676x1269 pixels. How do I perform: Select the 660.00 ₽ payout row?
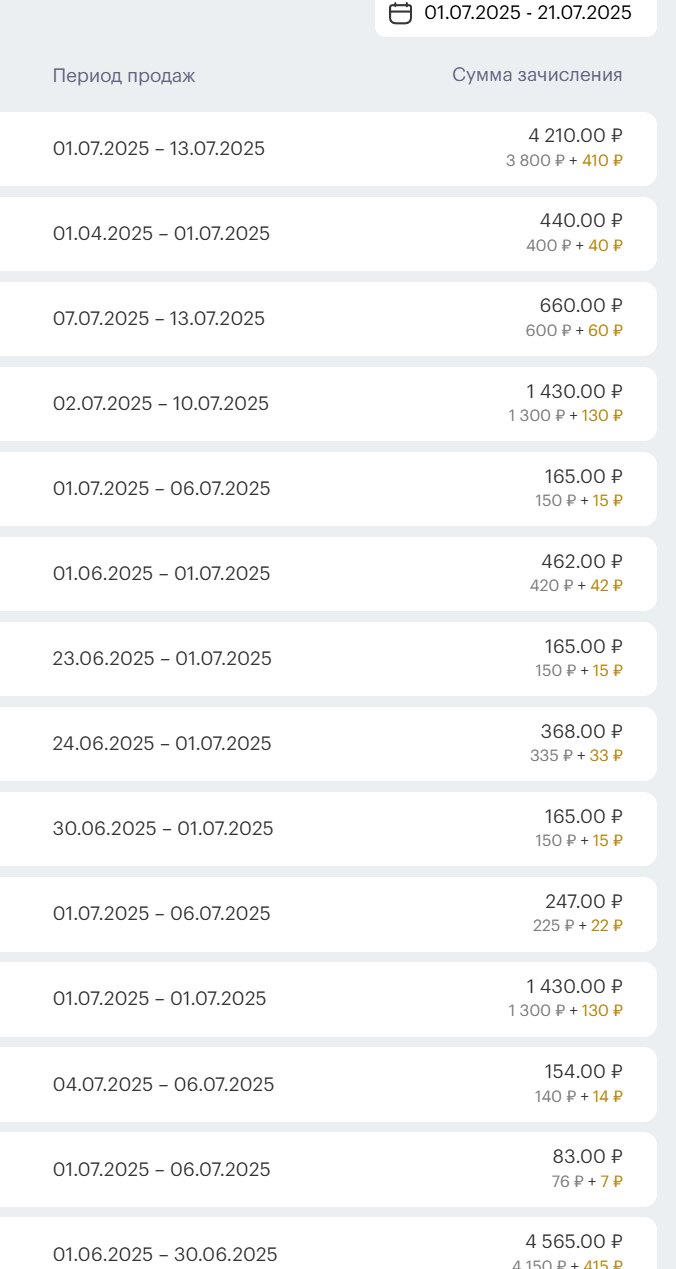330,319
